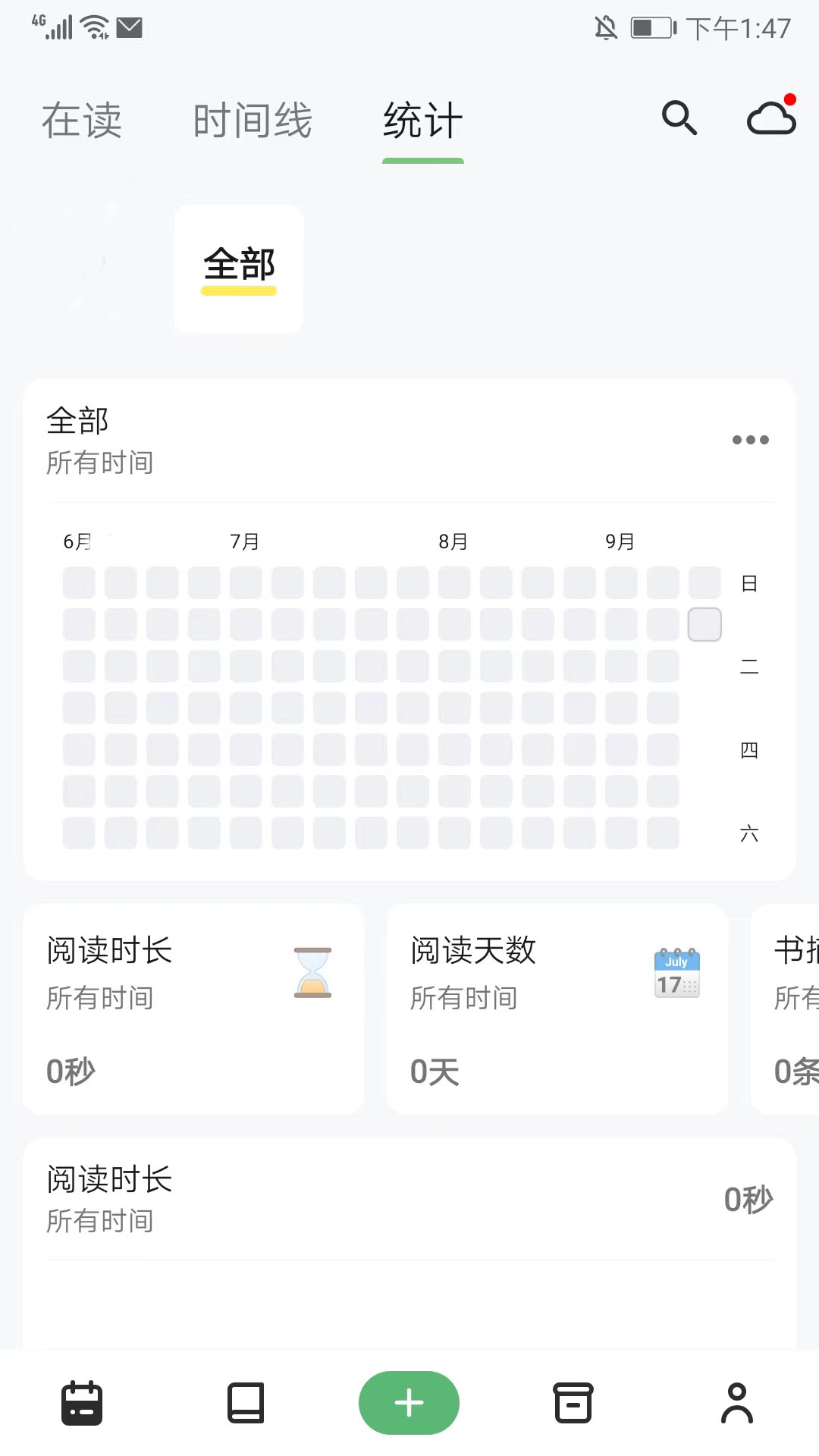Open the archive icon in bottom navigation
This screenshot has width=819, height=1456.
[x=573, y=1403]
